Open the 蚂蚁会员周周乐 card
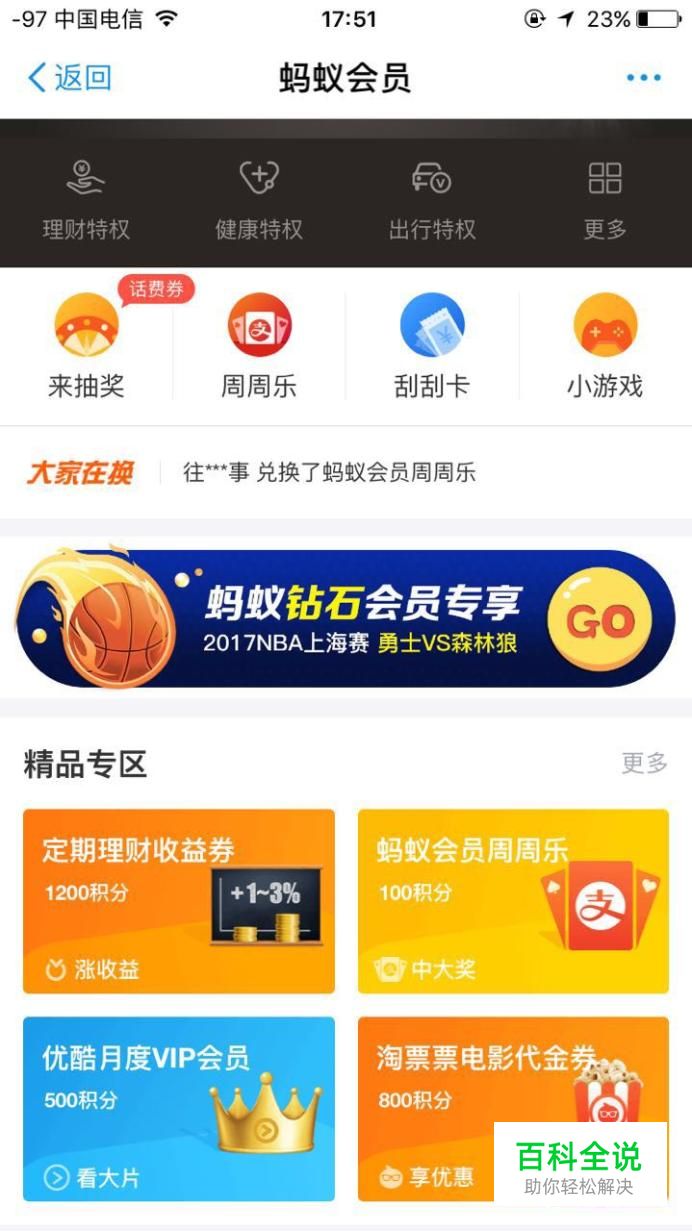This screenshot has height=1231, width=692. 513,901
